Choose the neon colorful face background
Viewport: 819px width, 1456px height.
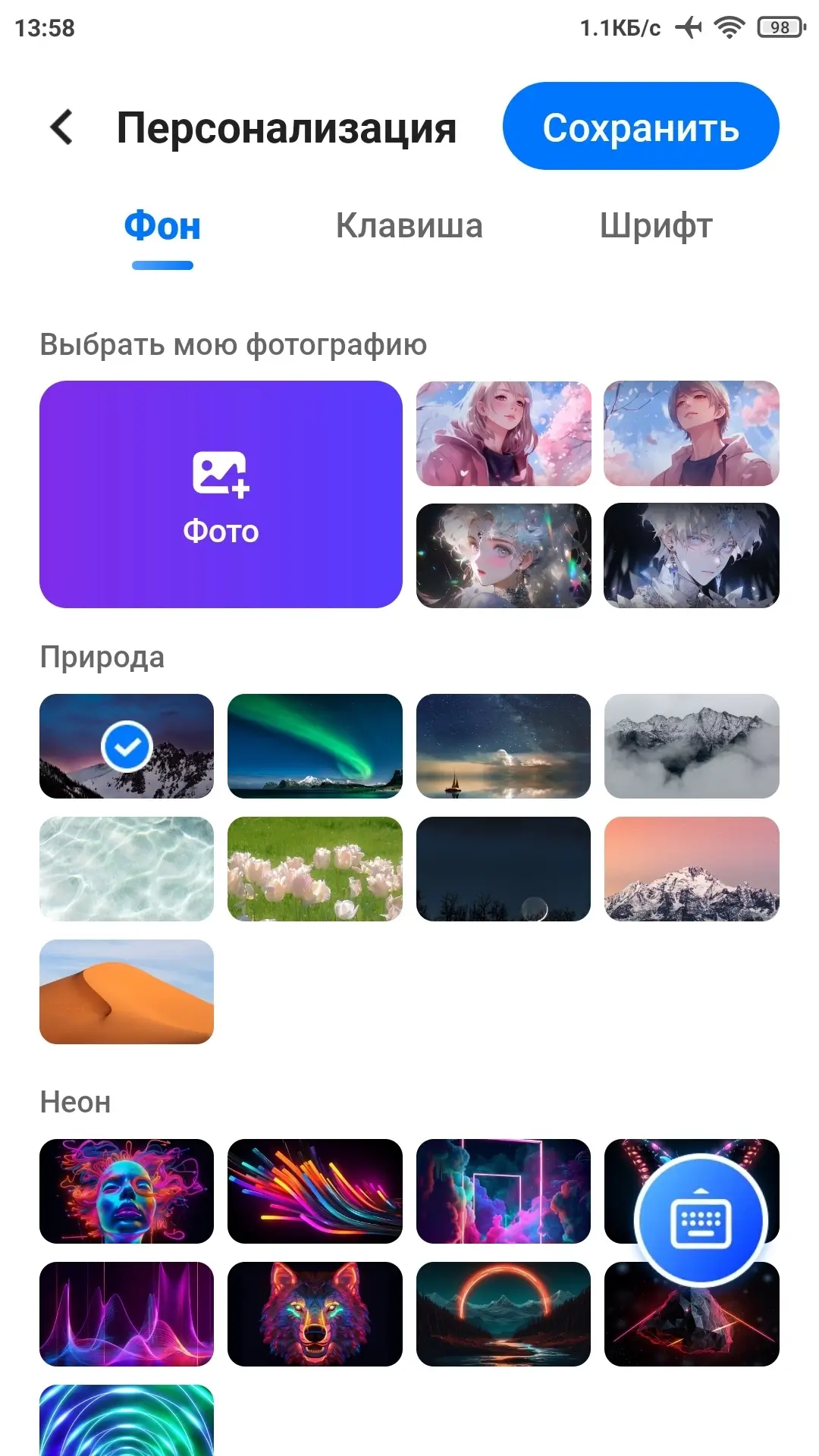[x=127, y=1191]
